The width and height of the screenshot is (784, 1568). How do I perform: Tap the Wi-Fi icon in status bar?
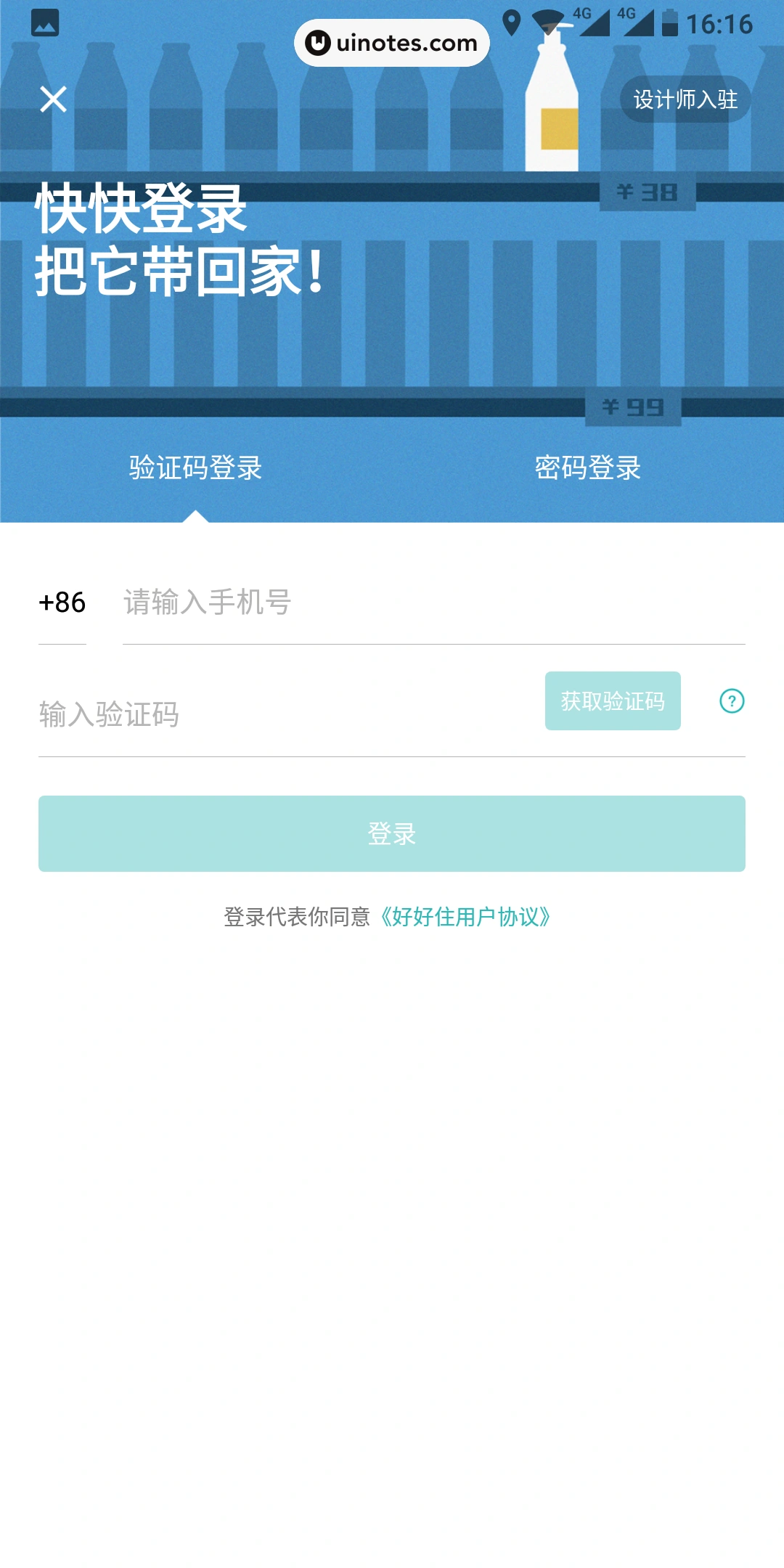546,21
